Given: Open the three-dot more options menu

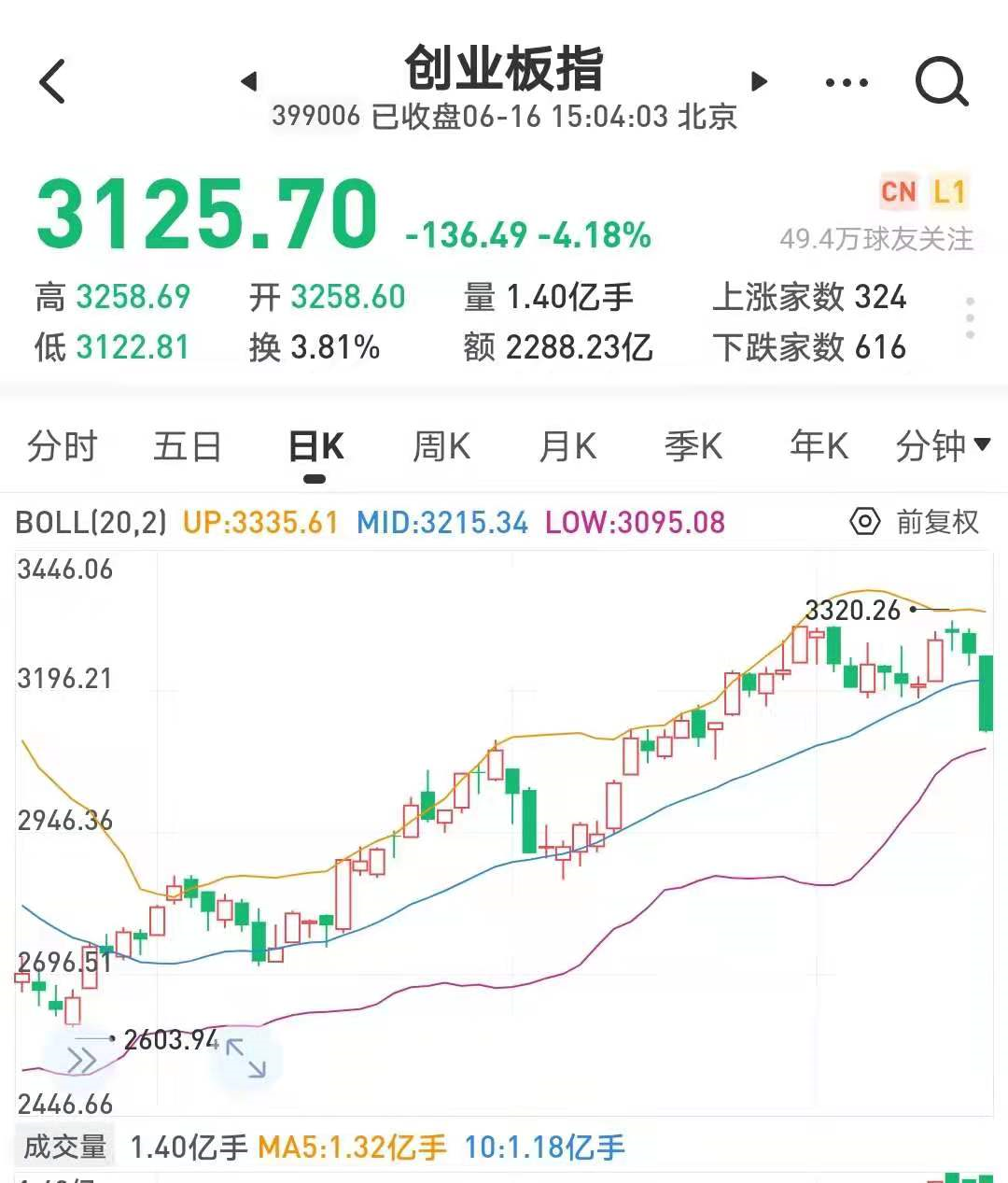Looking at the screenshot, I should pos(847,83).
